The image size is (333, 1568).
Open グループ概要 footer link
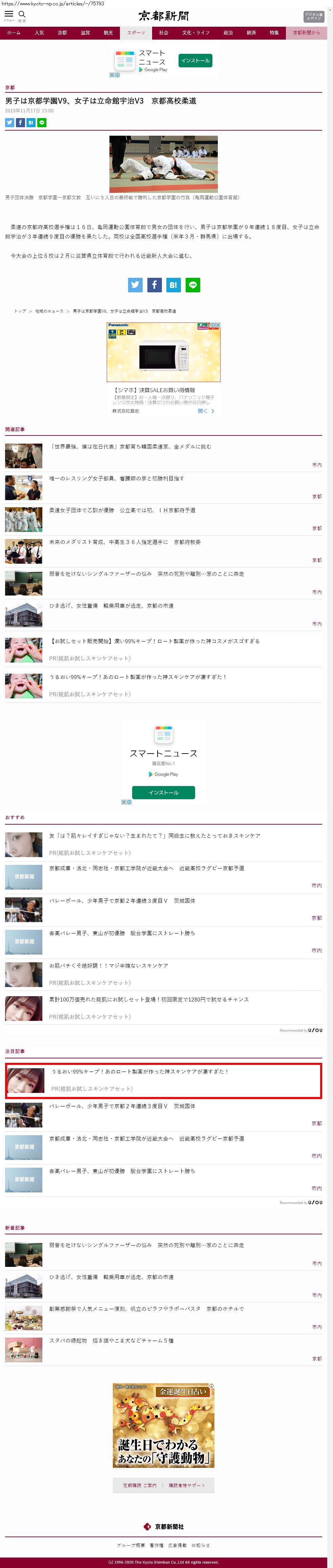[131, 1545]
